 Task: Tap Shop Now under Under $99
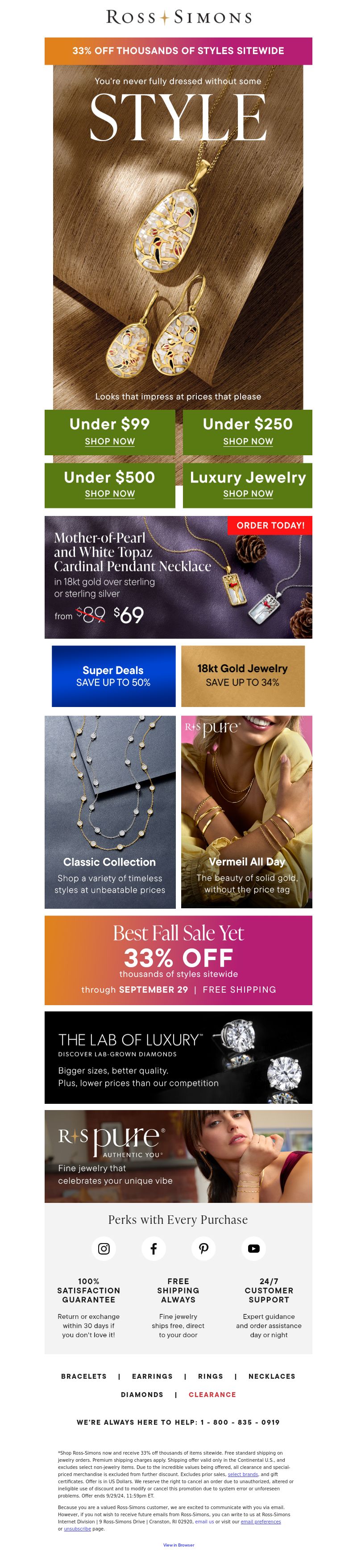[109, 441]
